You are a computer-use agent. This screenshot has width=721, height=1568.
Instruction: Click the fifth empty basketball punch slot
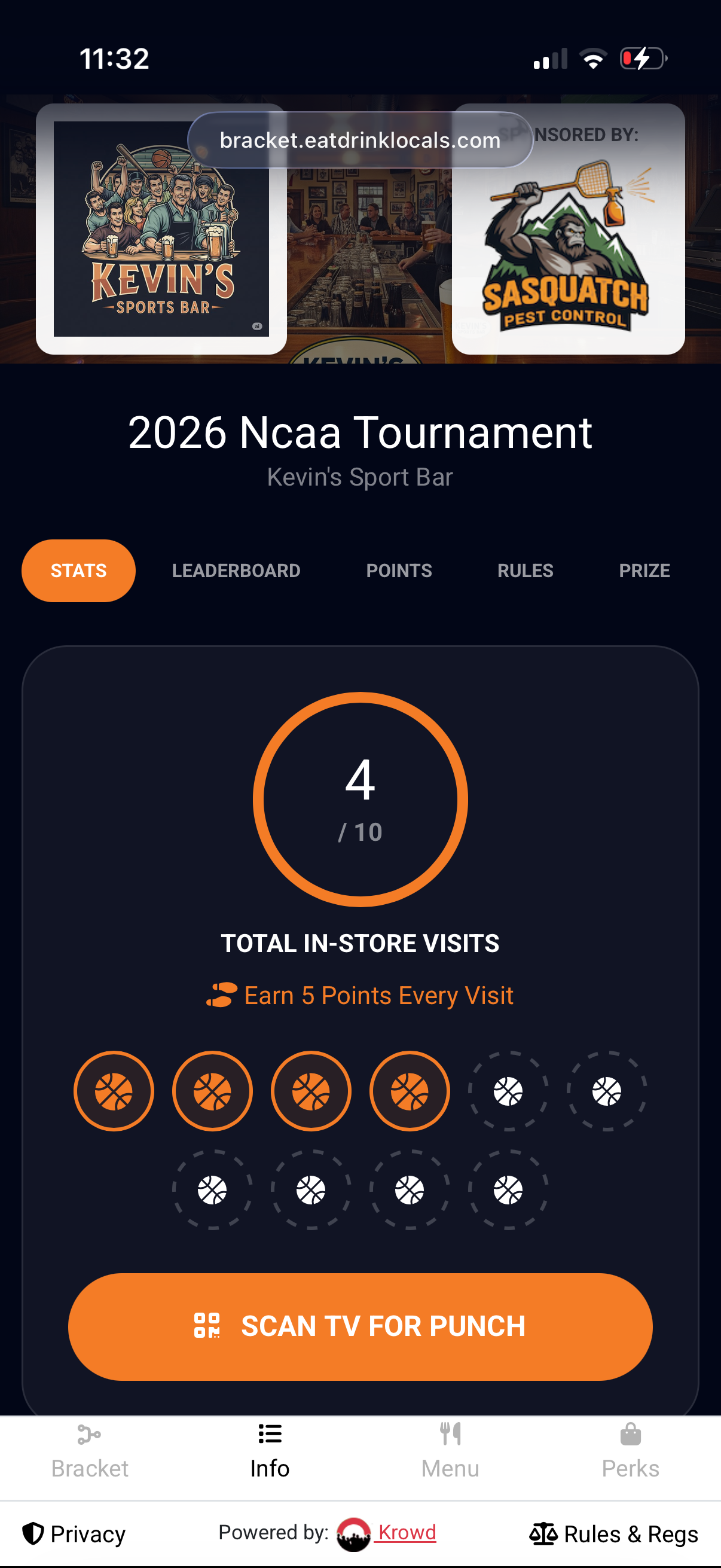(508, 1091)
